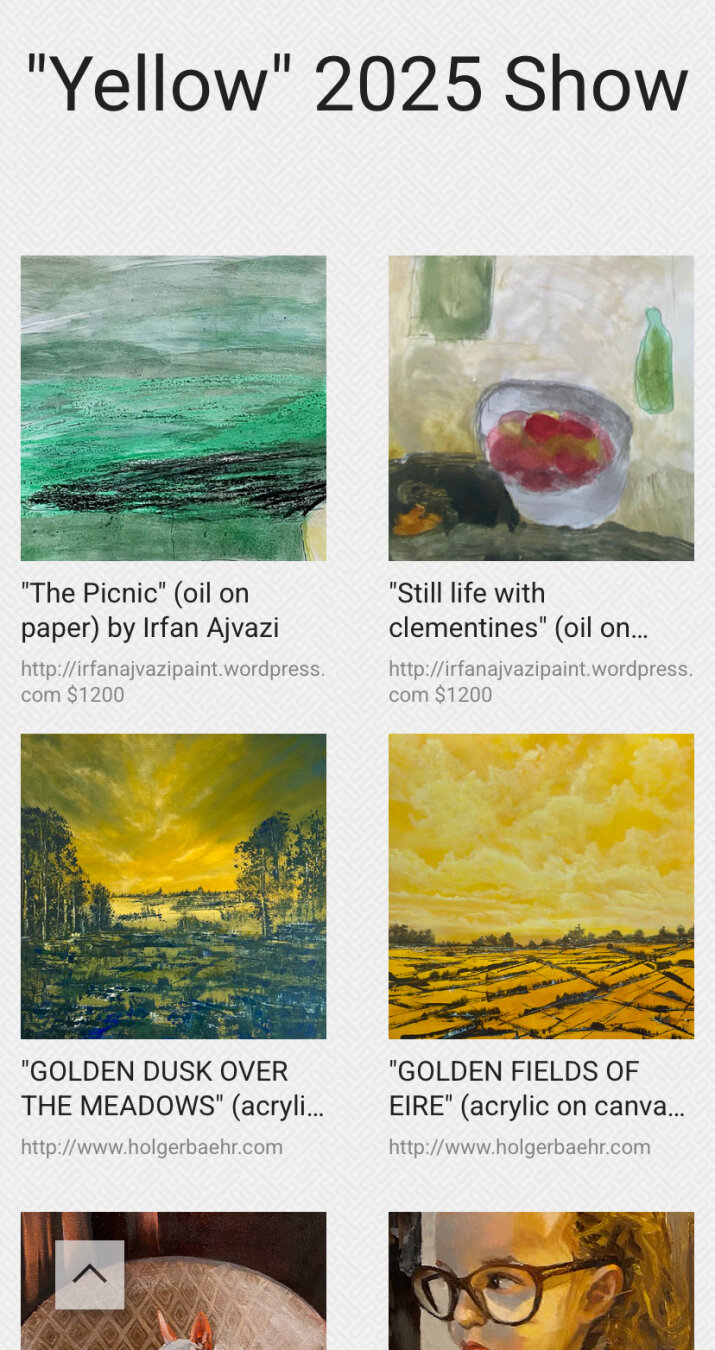View "Golden Dusk Over The Meadows" artwork

173,886
